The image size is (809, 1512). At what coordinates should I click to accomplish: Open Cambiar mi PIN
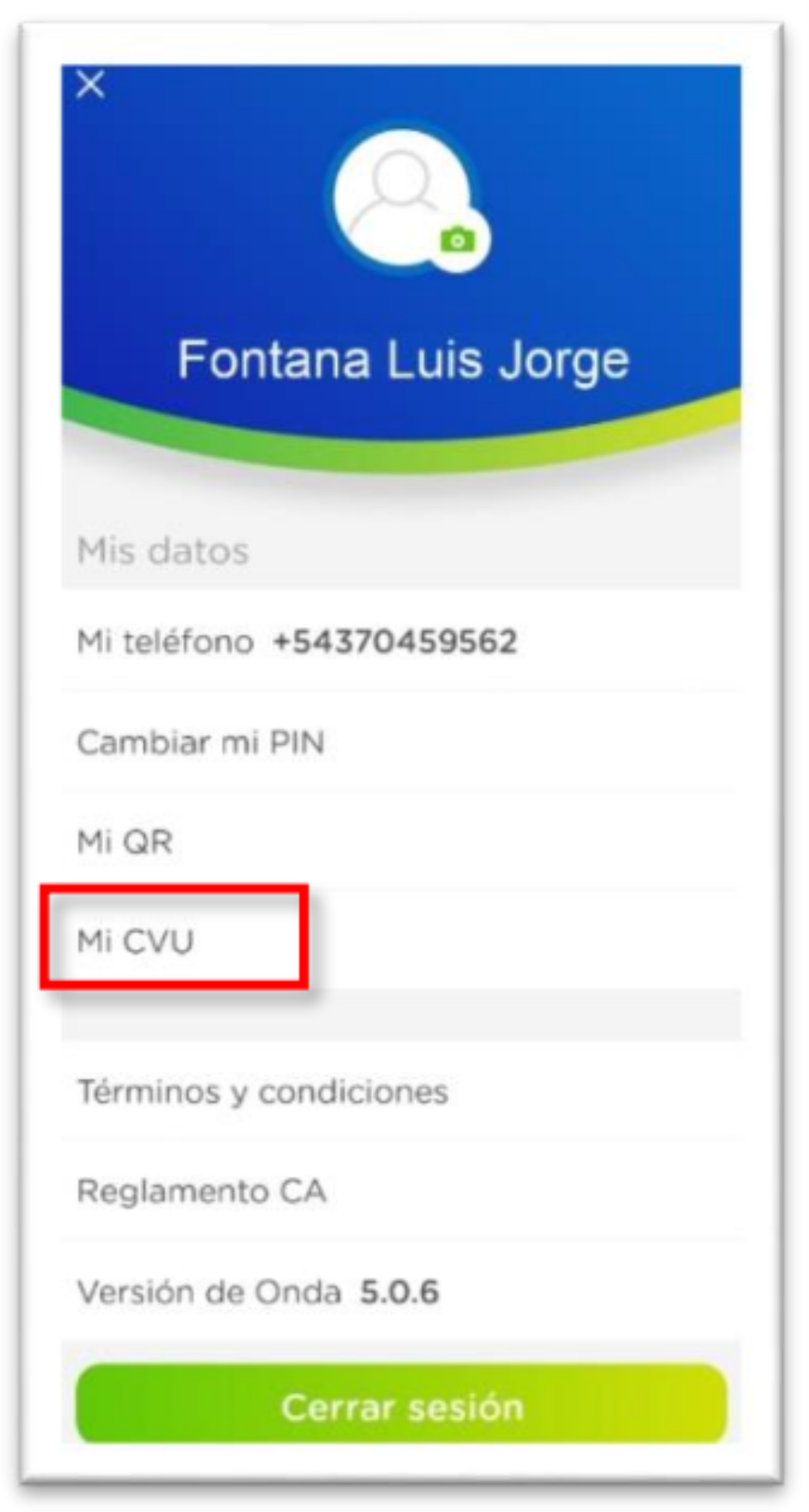pyautogui.click(x=201, y=742)
